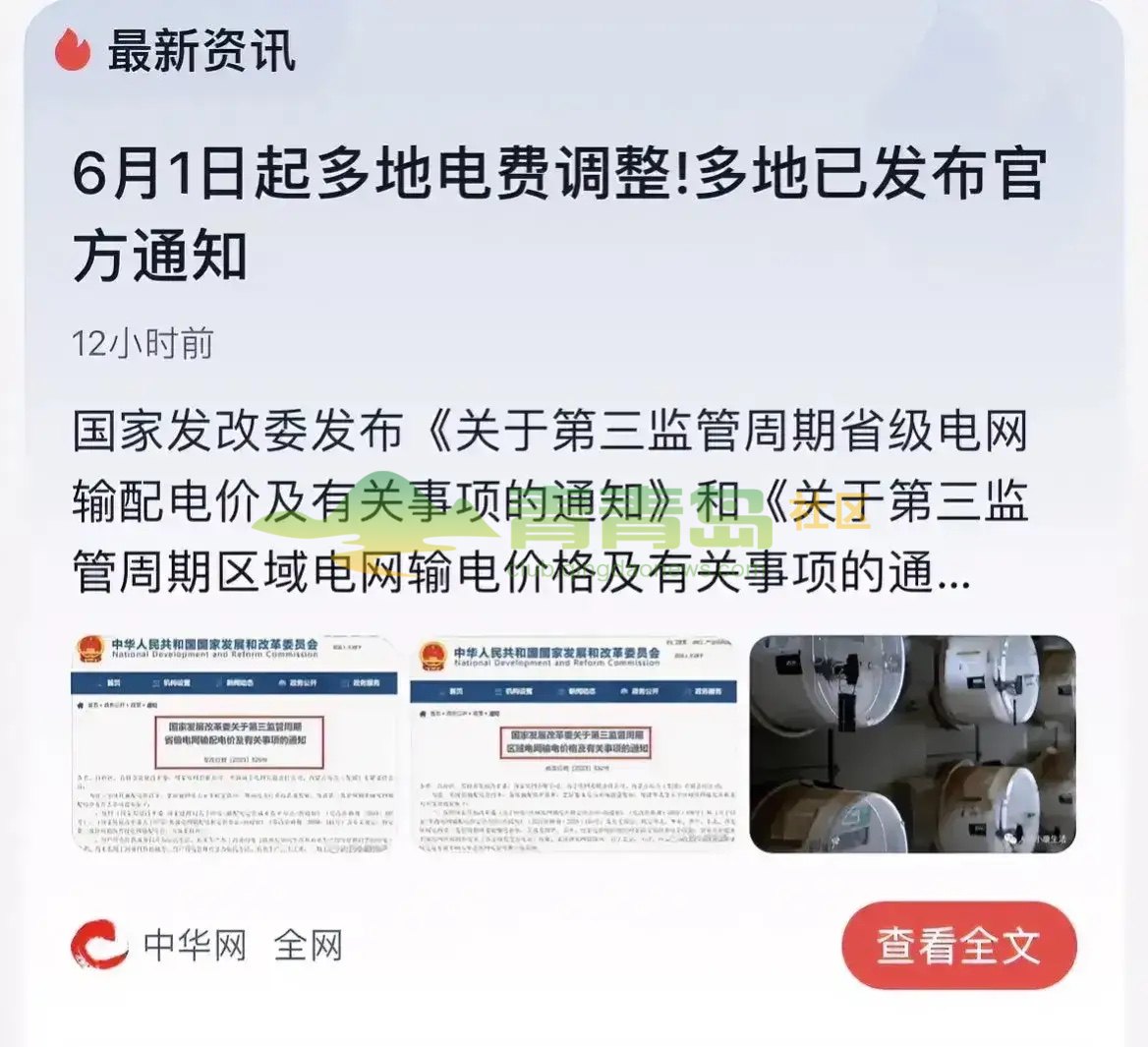View the electric meters photo thumbnail
The height and width of the screenshot is (1047, 1148).
click(x=912, y=742)
